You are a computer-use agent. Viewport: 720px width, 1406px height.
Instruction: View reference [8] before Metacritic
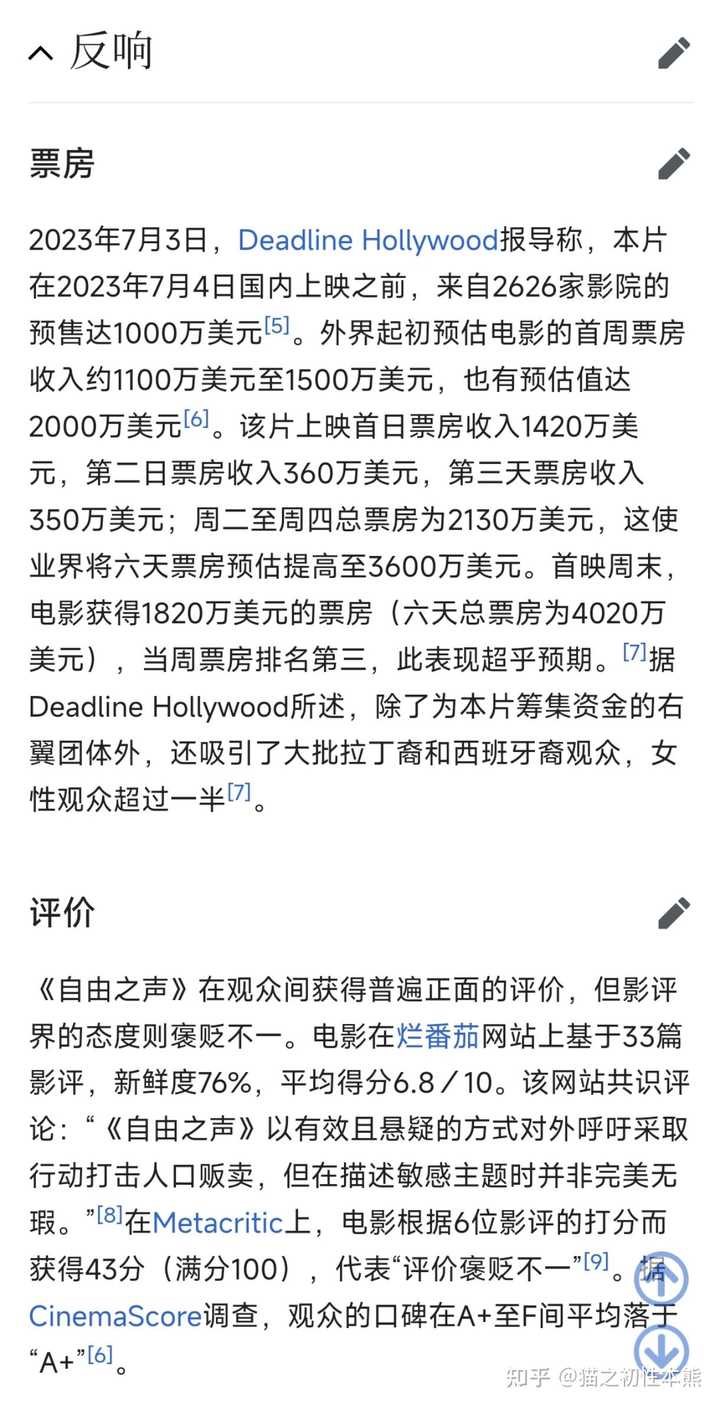coord(110,1215)
